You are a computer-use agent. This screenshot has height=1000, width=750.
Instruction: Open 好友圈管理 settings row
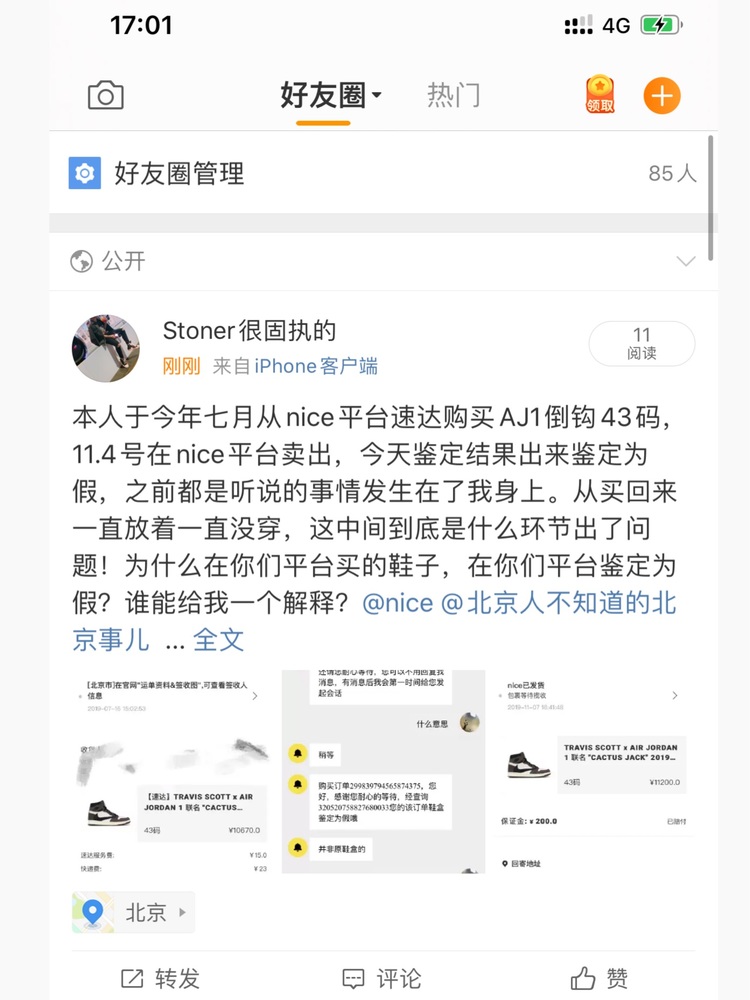point(180,173)
